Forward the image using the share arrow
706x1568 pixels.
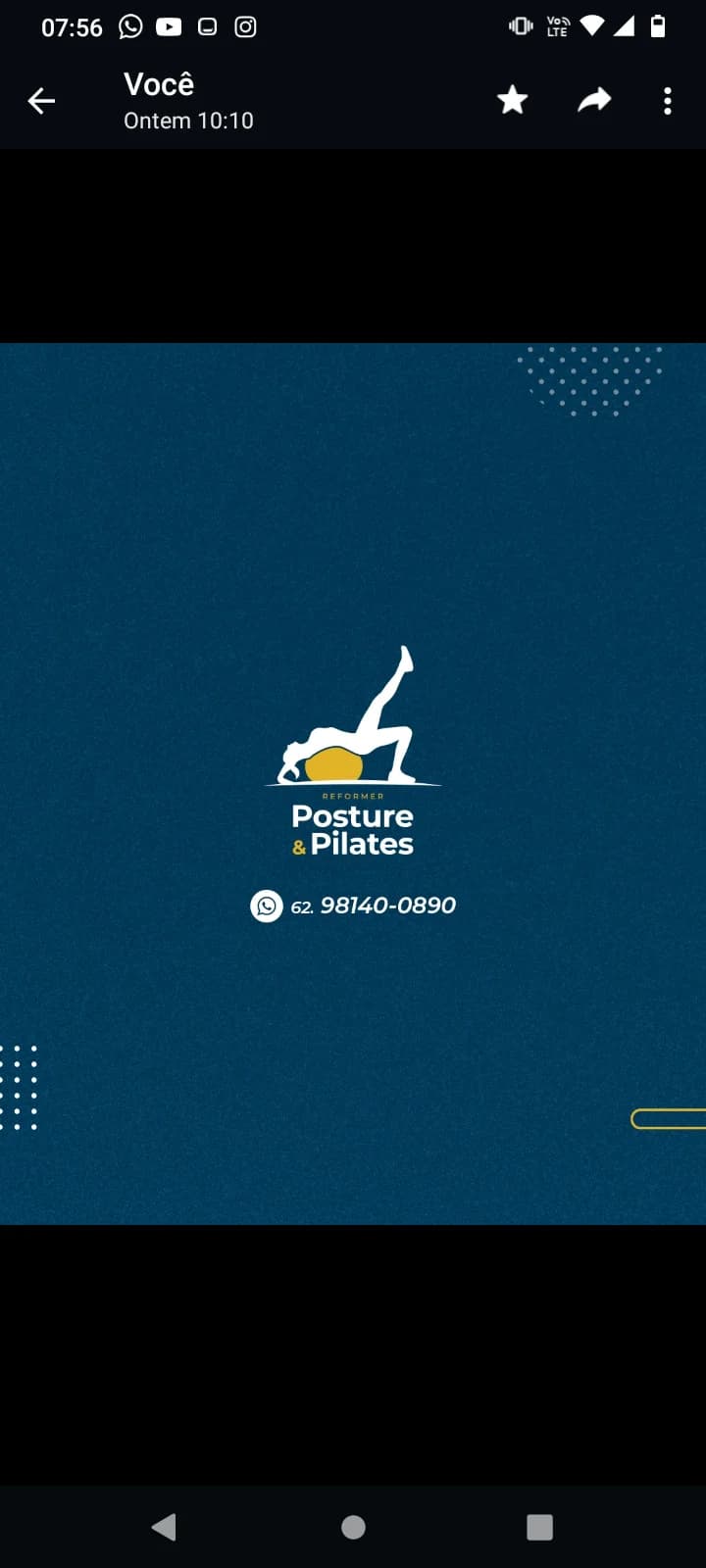pyautogui.click(x=593, y=100)
